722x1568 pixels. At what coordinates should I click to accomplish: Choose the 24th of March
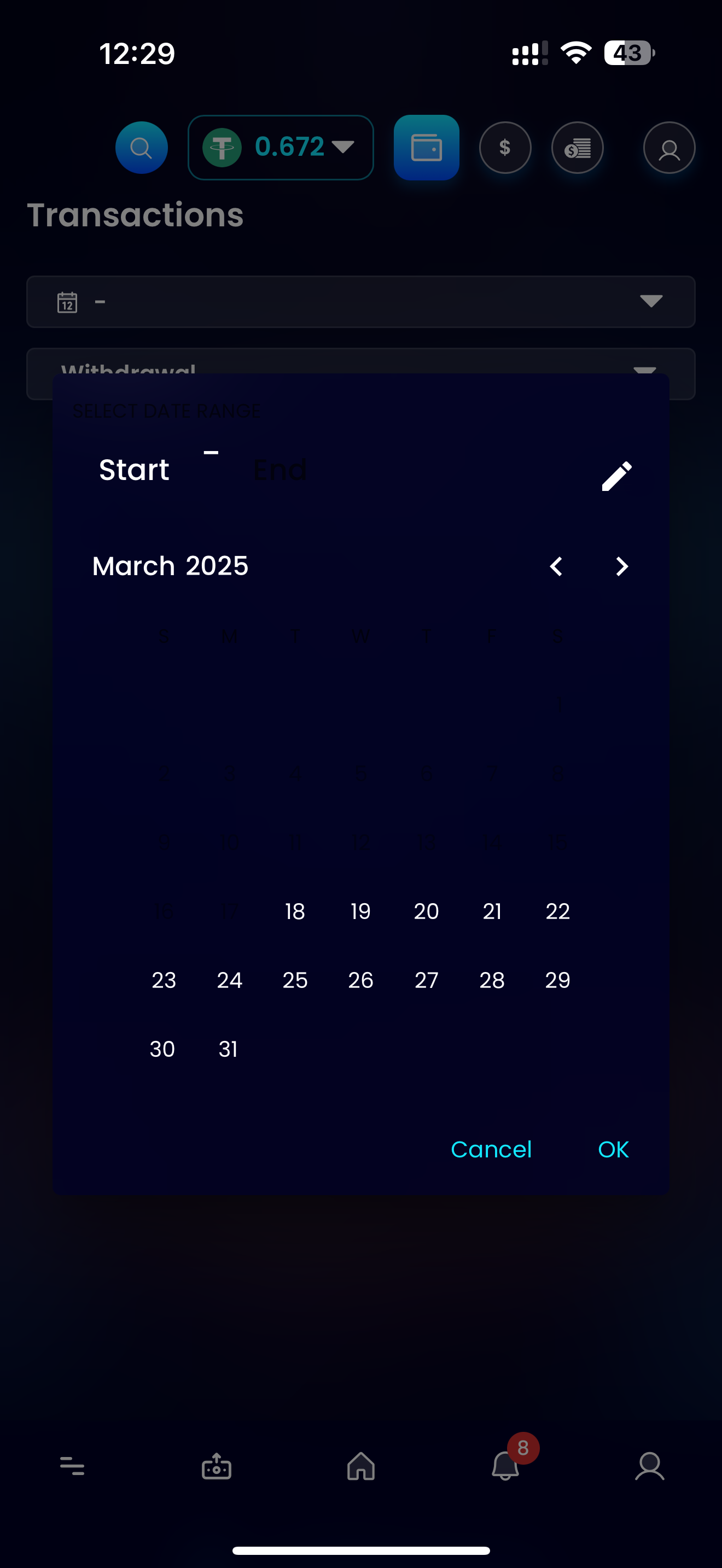(230, 980)
